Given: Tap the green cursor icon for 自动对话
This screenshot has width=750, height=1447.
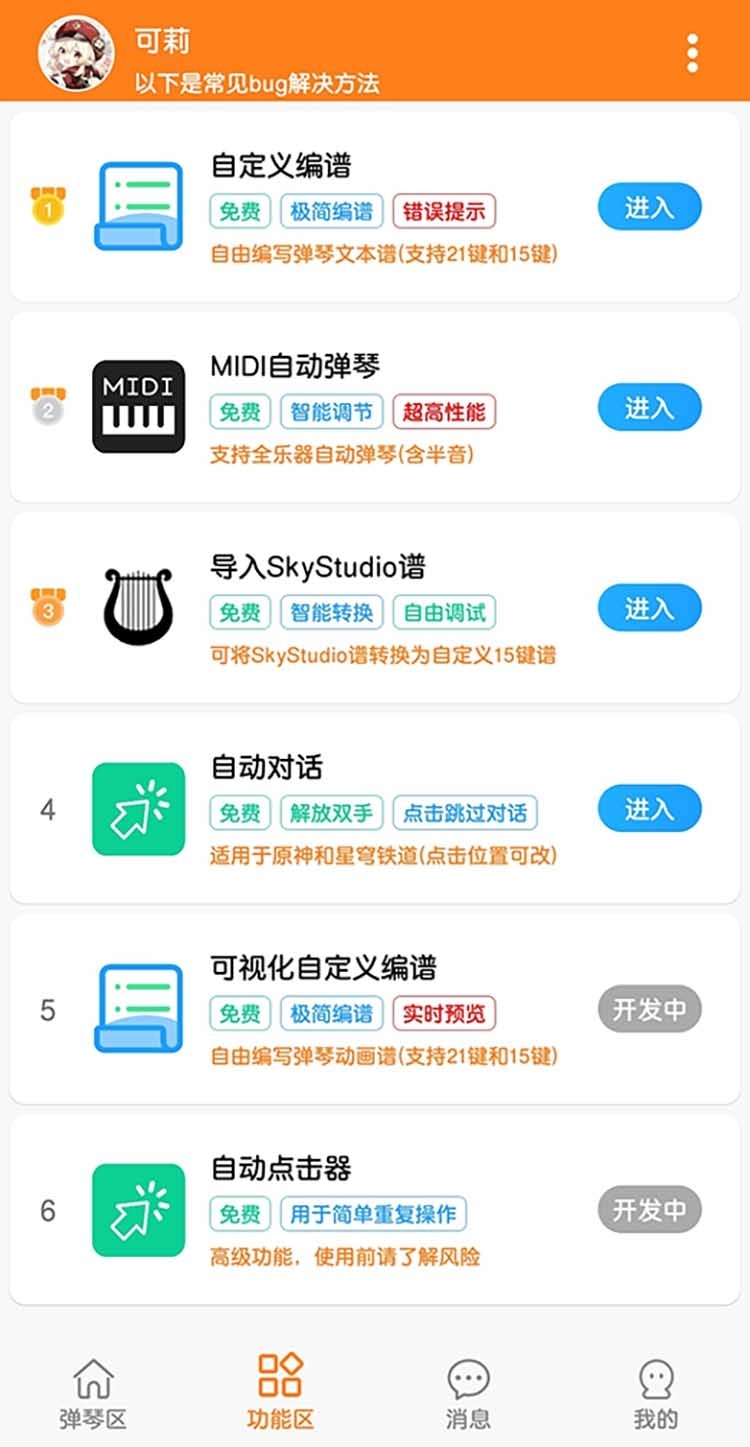Looking at the screenshot, I should [x=137, y=808].
